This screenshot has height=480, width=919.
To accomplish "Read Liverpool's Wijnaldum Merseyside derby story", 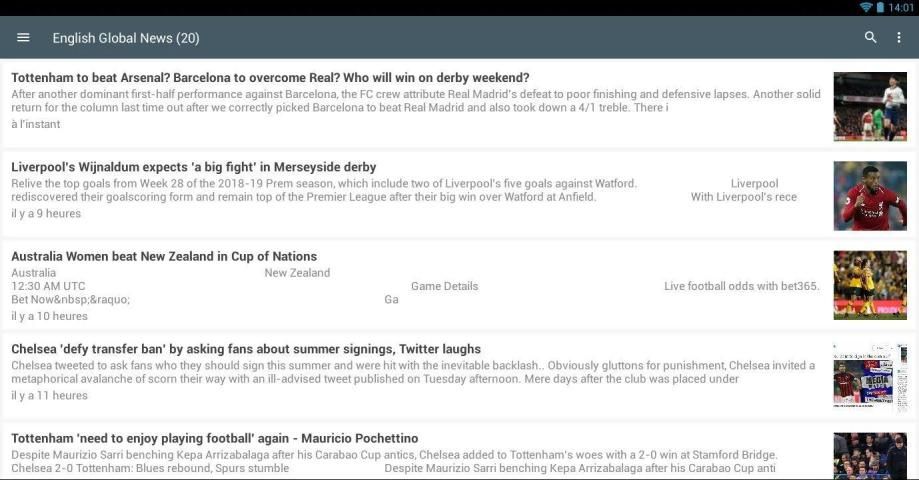I will pyautogui.click(x=194, y=167).
